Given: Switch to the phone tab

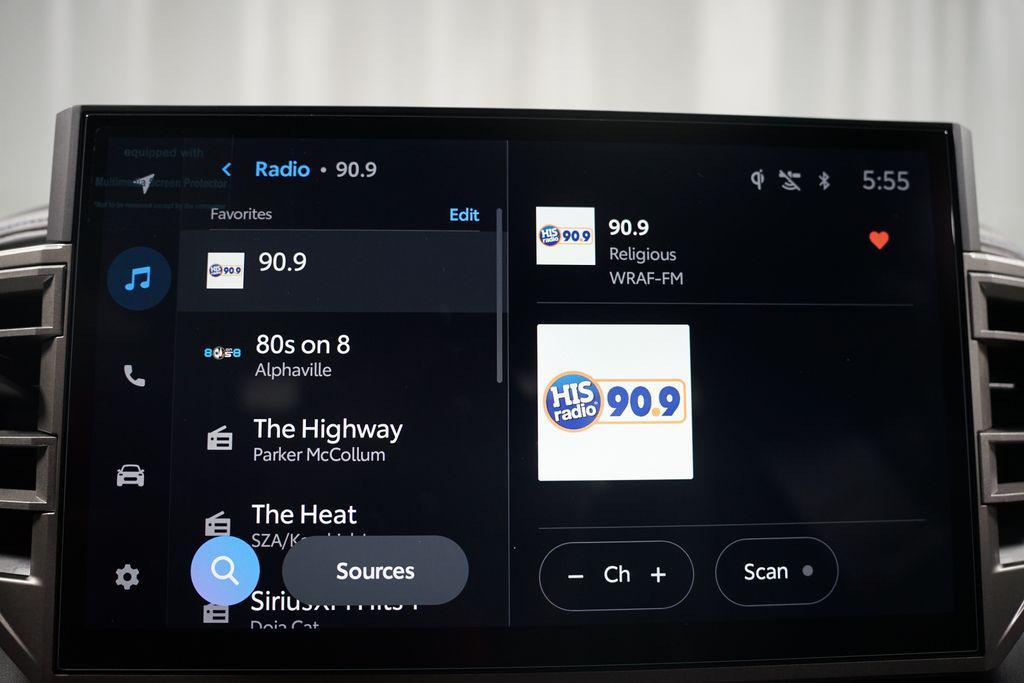Looking at the screenshot, I should [134, 376].
